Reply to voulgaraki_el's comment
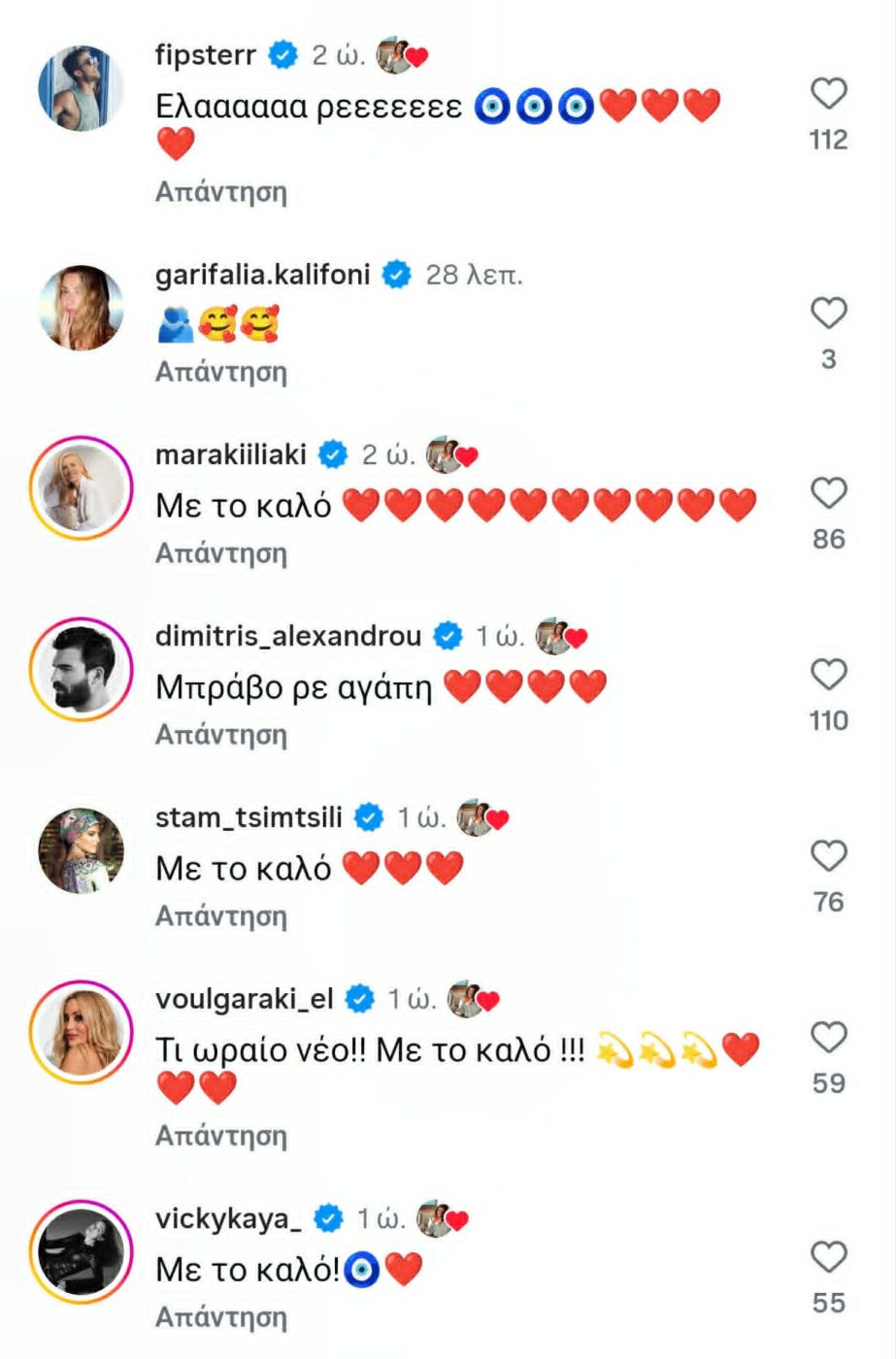This screenshot has height=1359, width=896. 221,1136
